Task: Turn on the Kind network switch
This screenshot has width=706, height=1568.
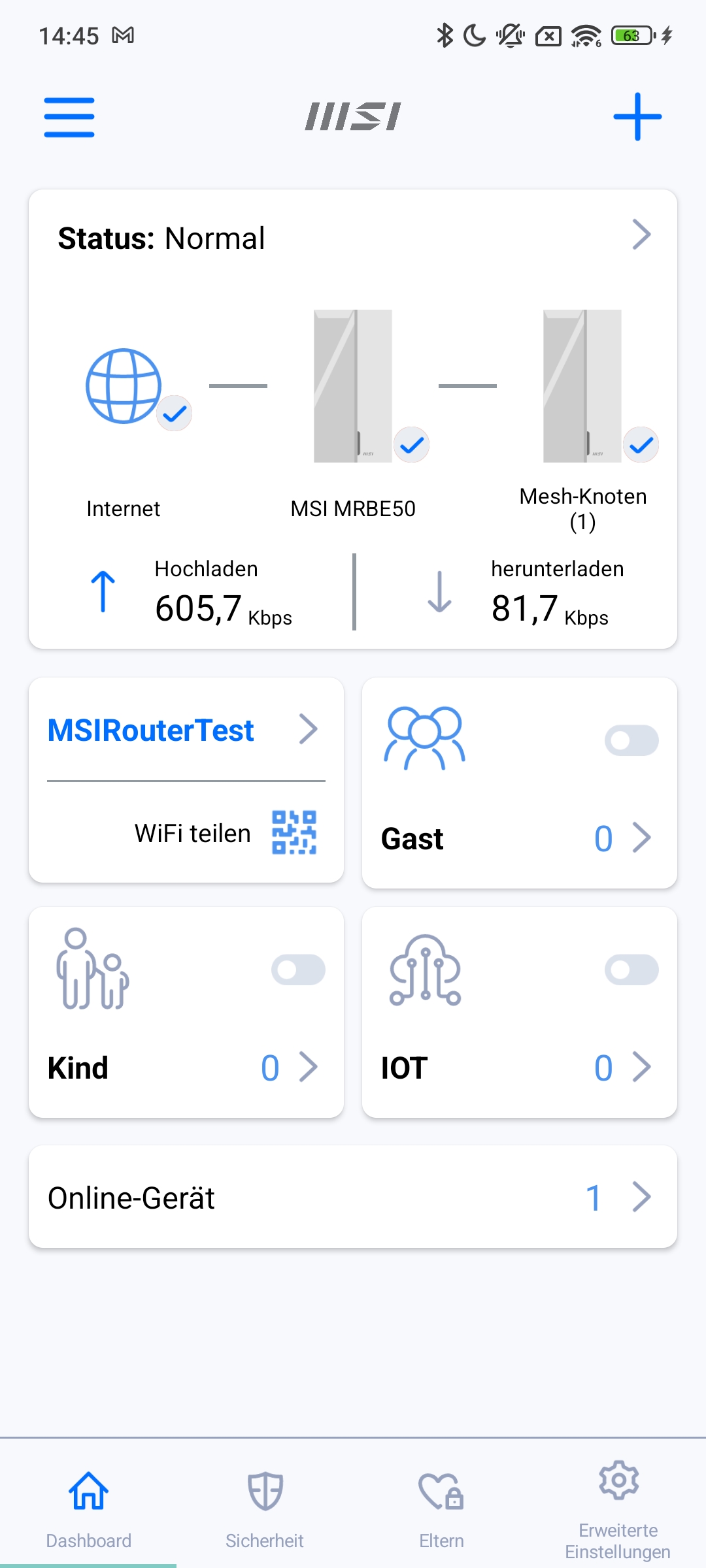Action: (298, 970)
